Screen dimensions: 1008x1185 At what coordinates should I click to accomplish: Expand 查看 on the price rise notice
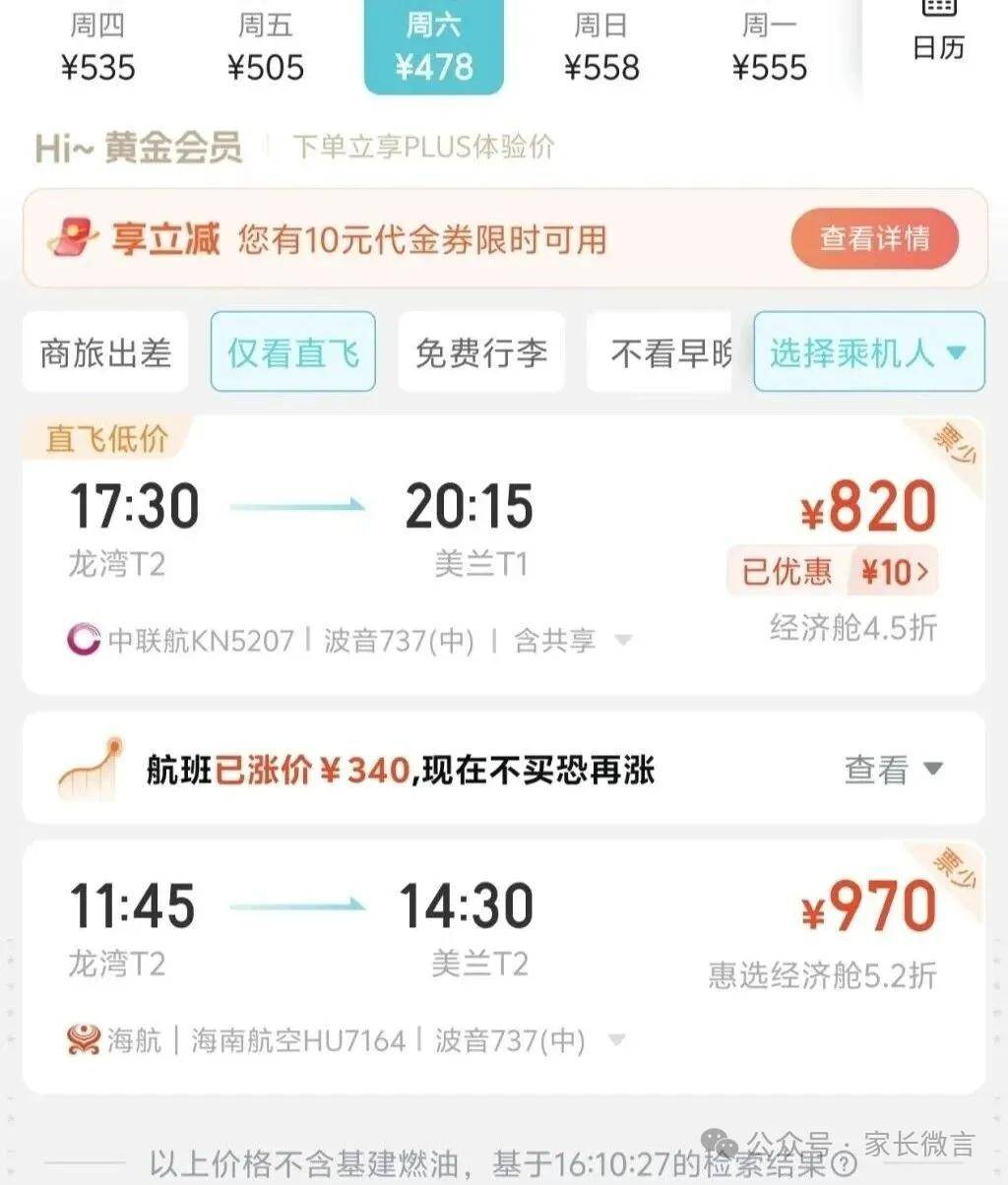tap(893, 769)
